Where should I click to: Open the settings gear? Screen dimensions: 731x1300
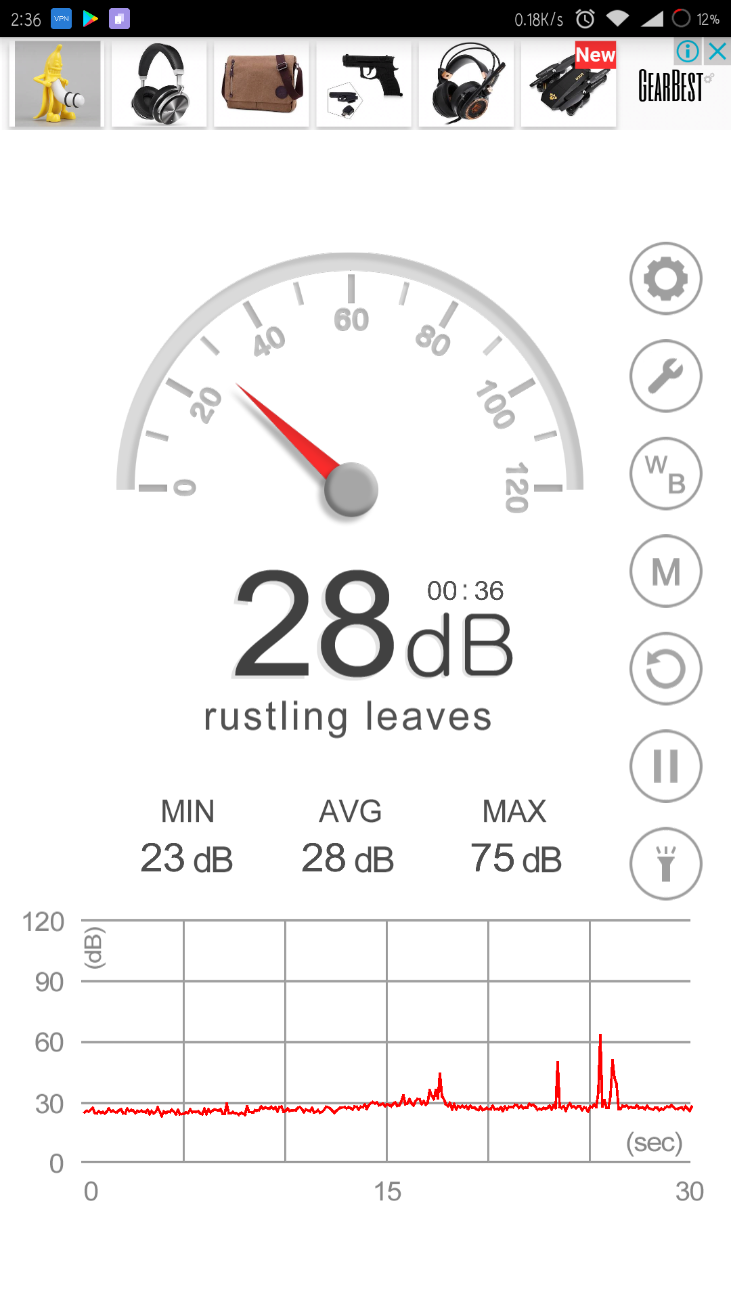666,279
